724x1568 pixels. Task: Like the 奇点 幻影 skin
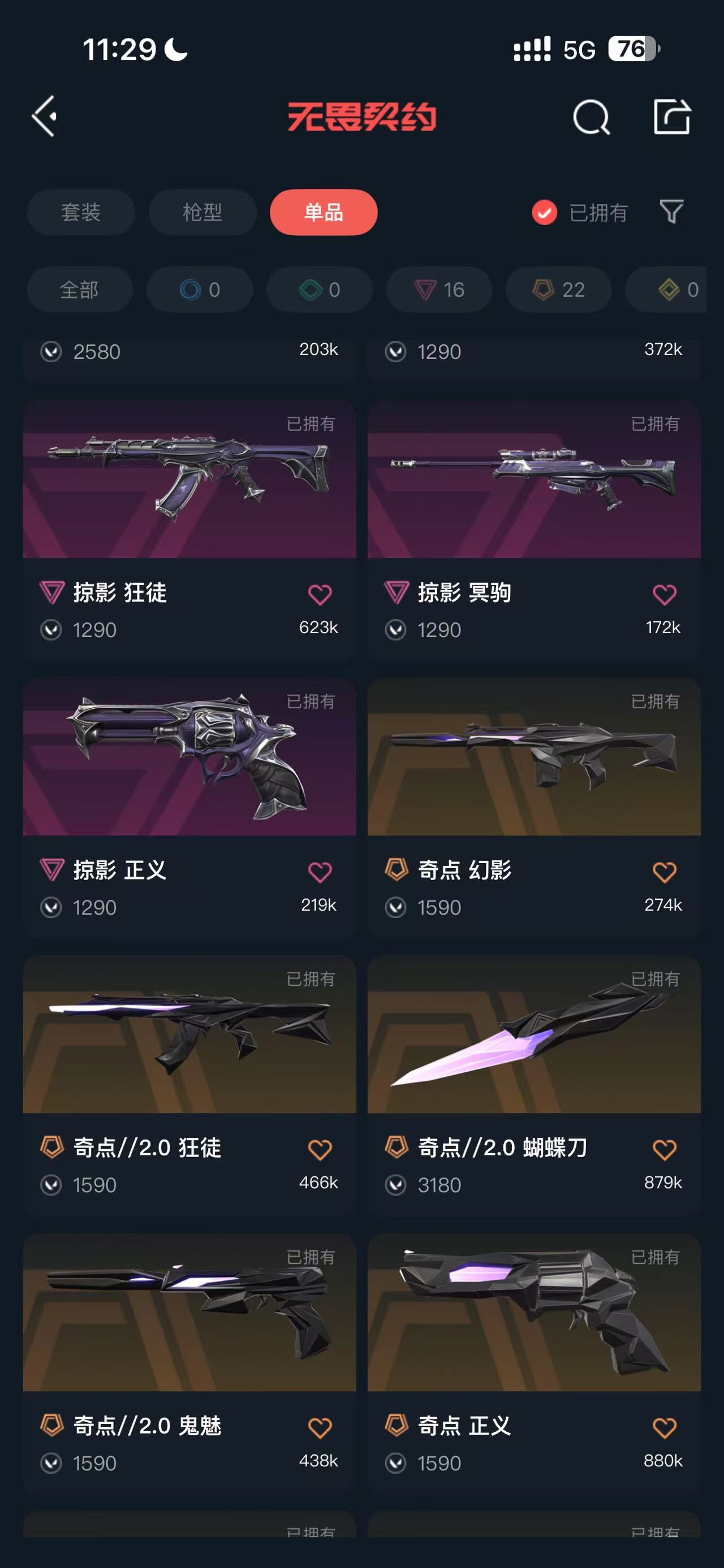(x=664, y=872)
